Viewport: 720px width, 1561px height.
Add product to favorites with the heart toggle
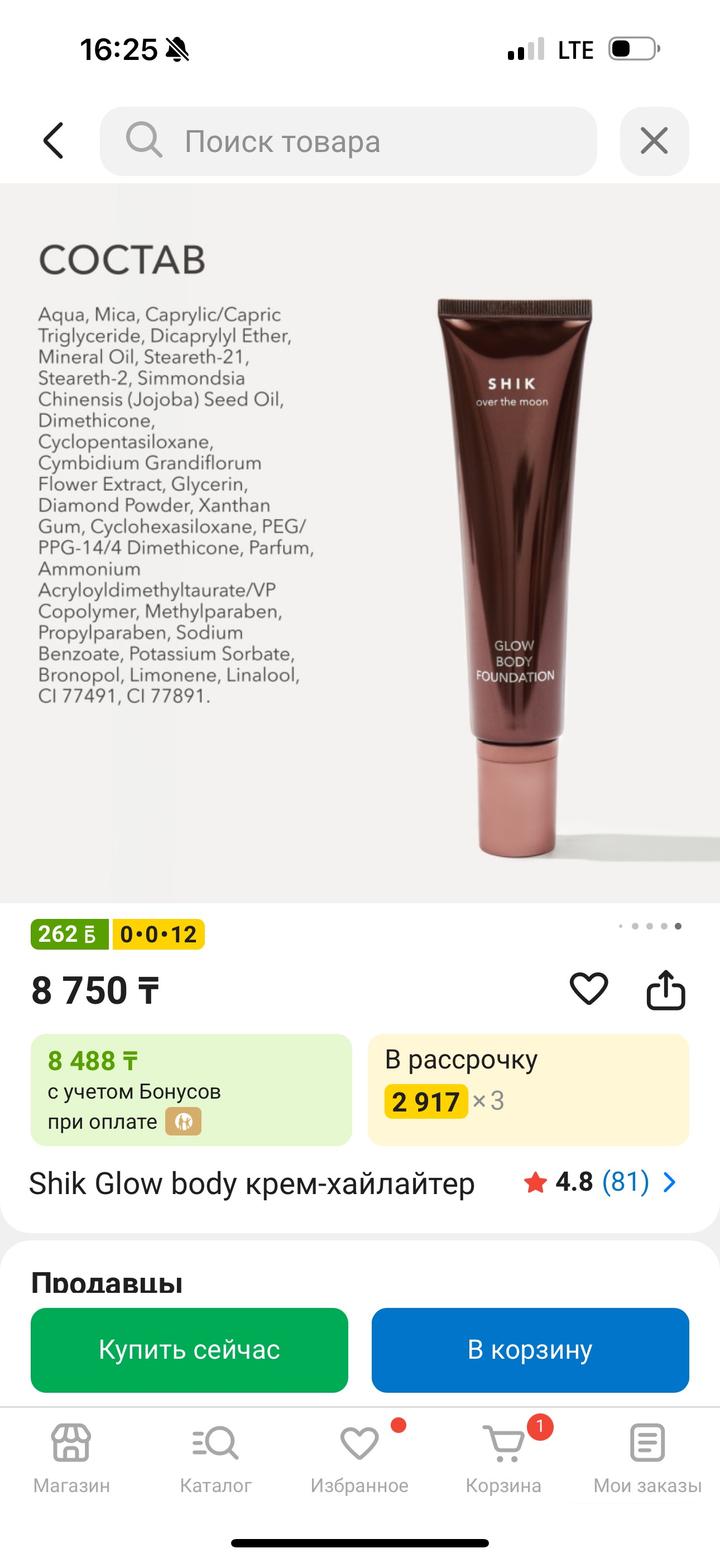588,989
